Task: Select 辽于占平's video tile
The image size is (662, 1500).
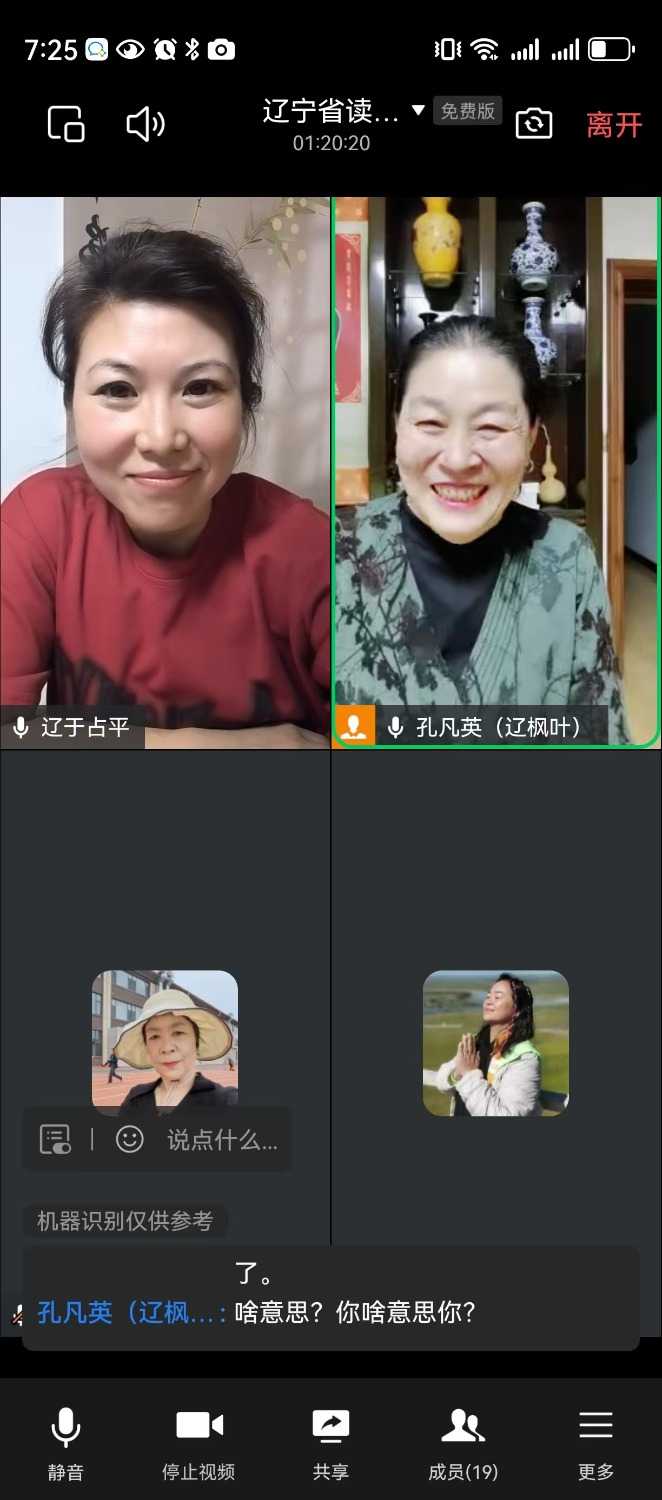Action: click(x=165, y=470)
